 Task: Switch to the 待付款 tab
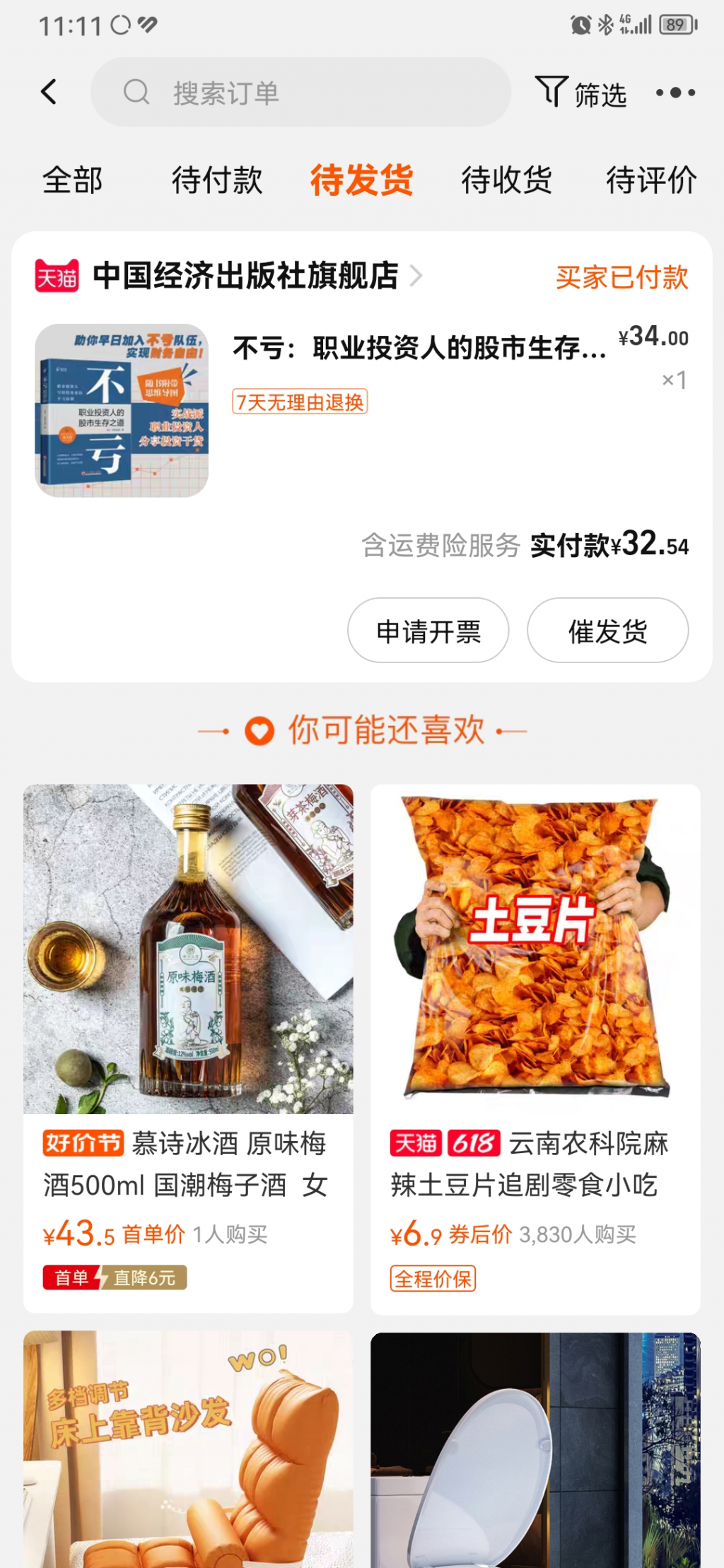[217, 180]
